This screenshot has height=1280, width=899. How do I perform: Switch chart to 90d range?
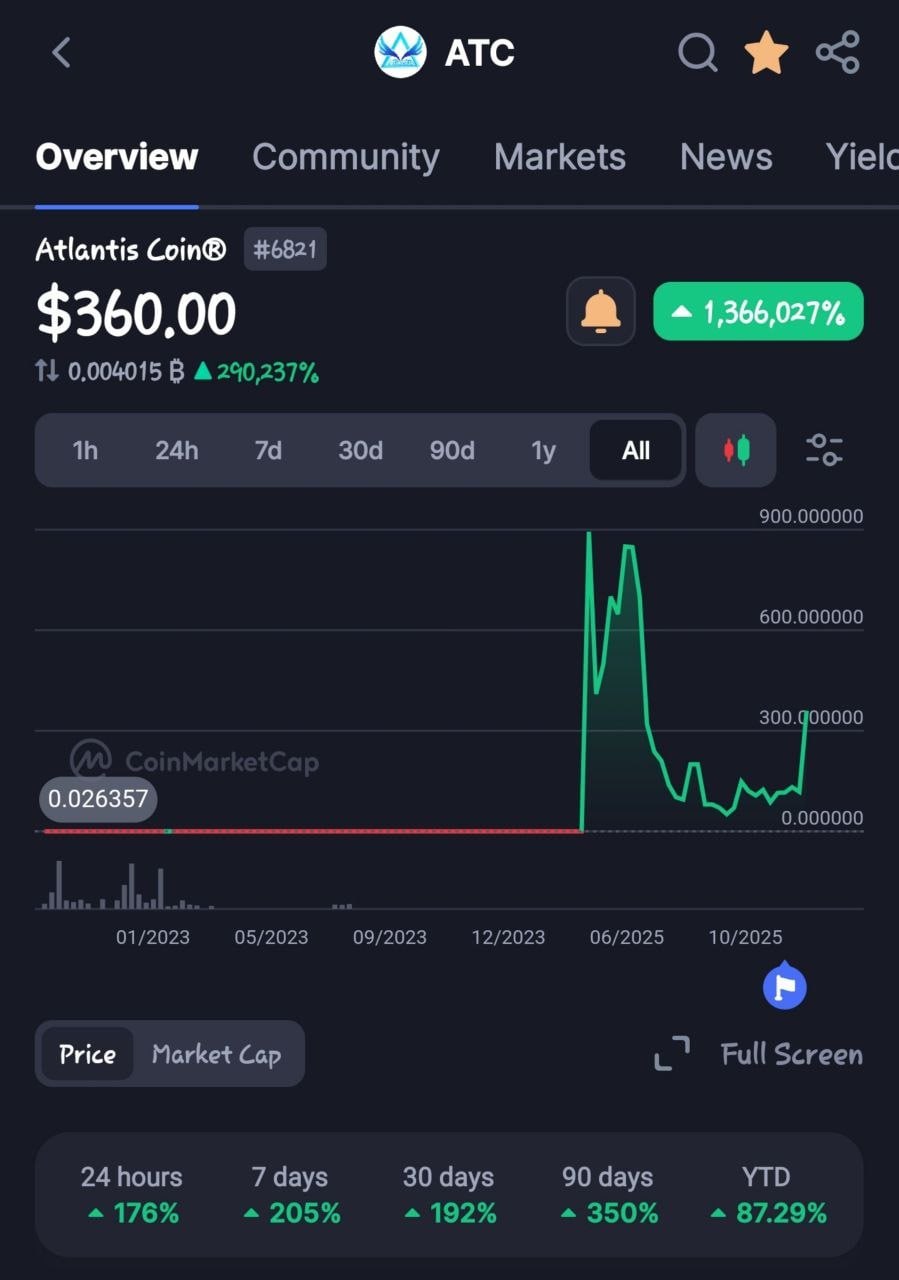pos(452,451)
